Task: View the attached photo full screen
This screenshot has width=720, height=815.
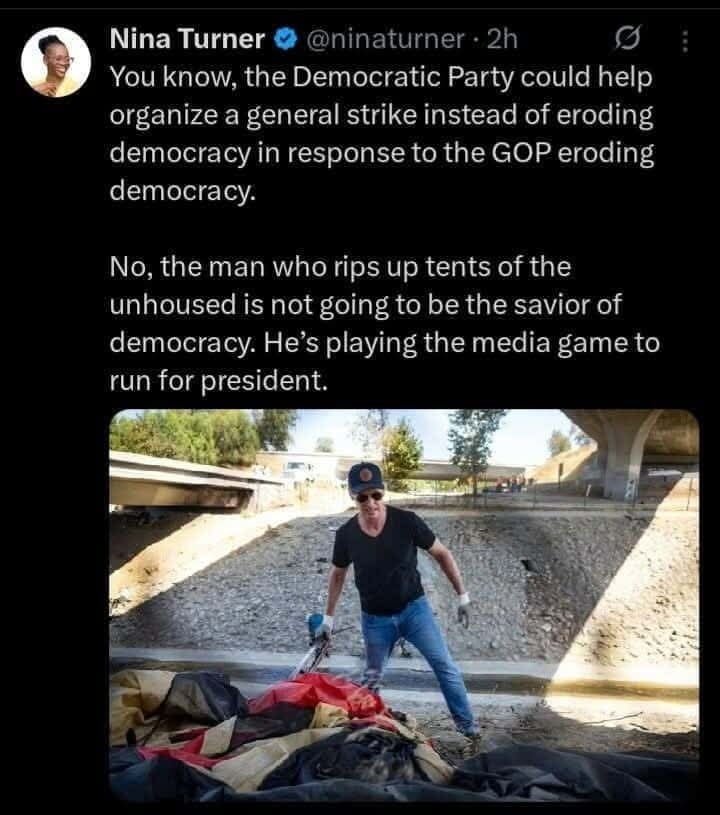Action: [x=404, y=605]
